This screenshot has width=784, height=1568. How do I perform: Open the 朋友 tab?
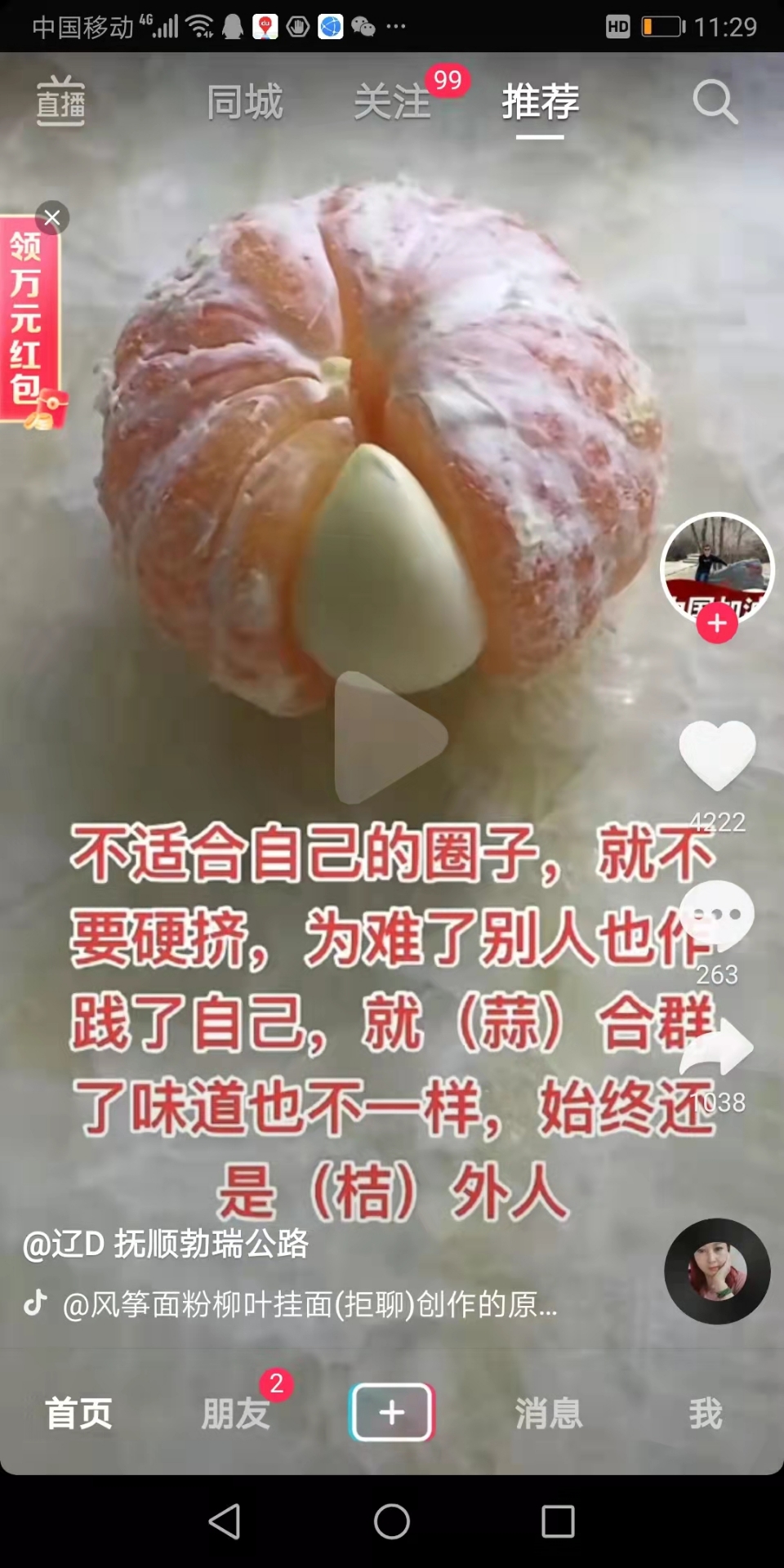235,1413
